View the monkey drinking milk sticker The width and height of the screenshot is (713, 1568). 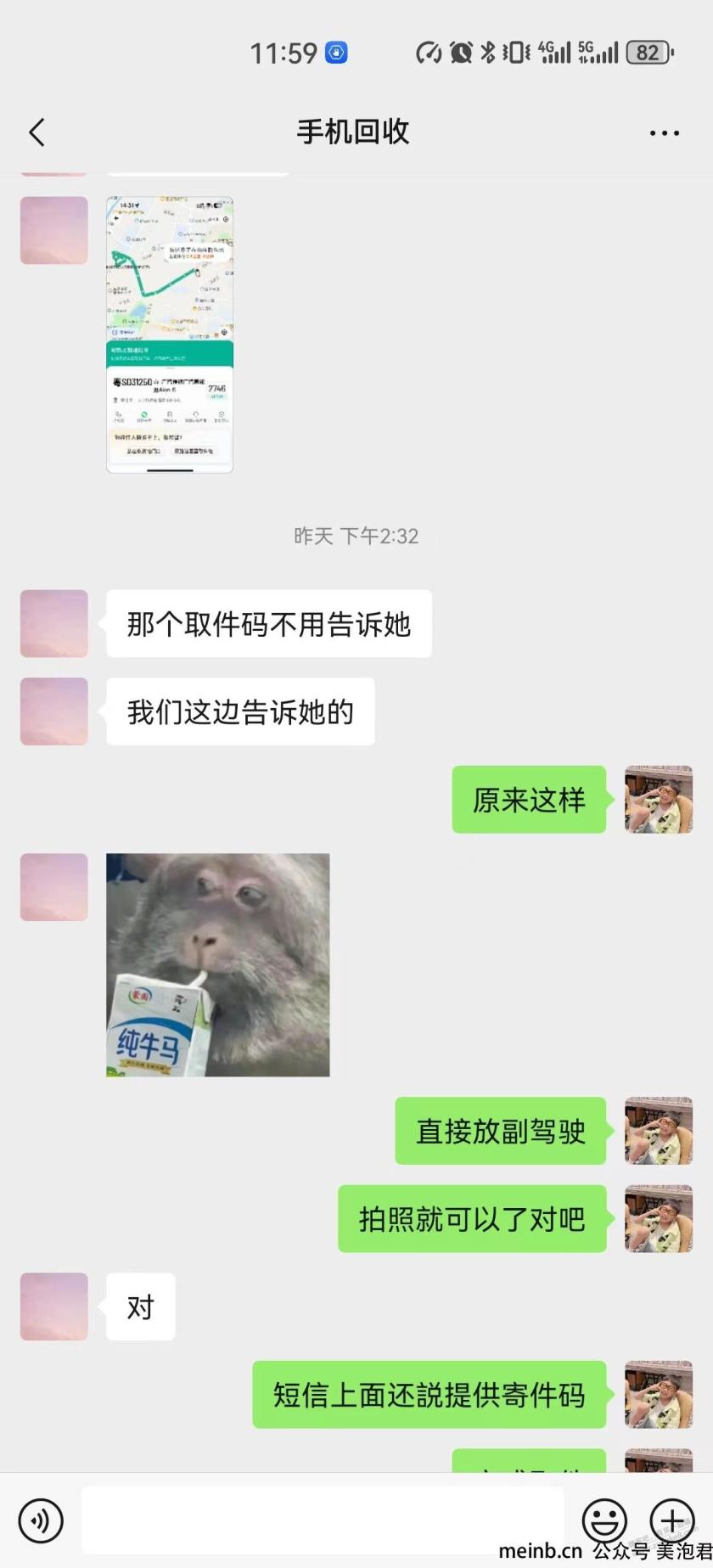(x=217, y=964)
